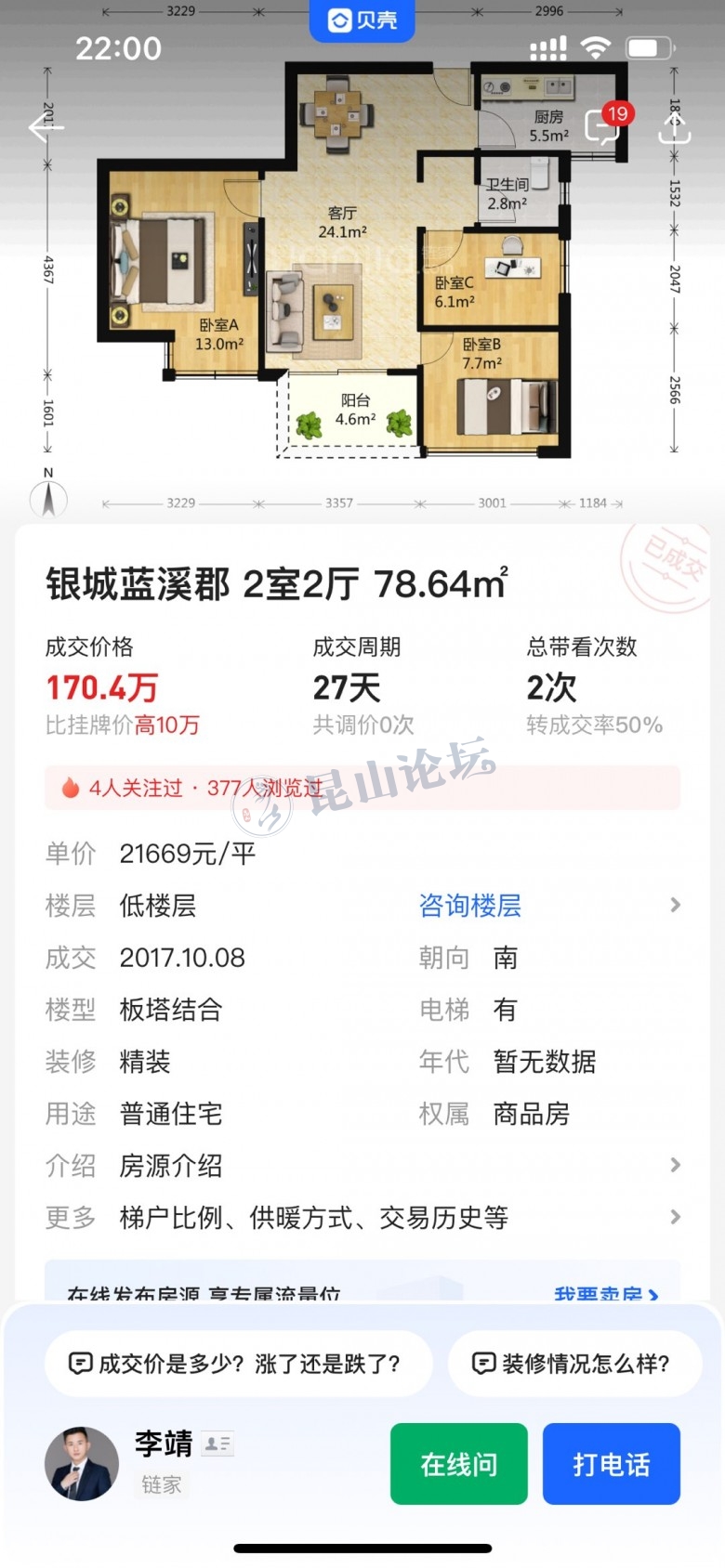
Task: Start an online chat with 在线问
Action: click(x=459, y=1464)
